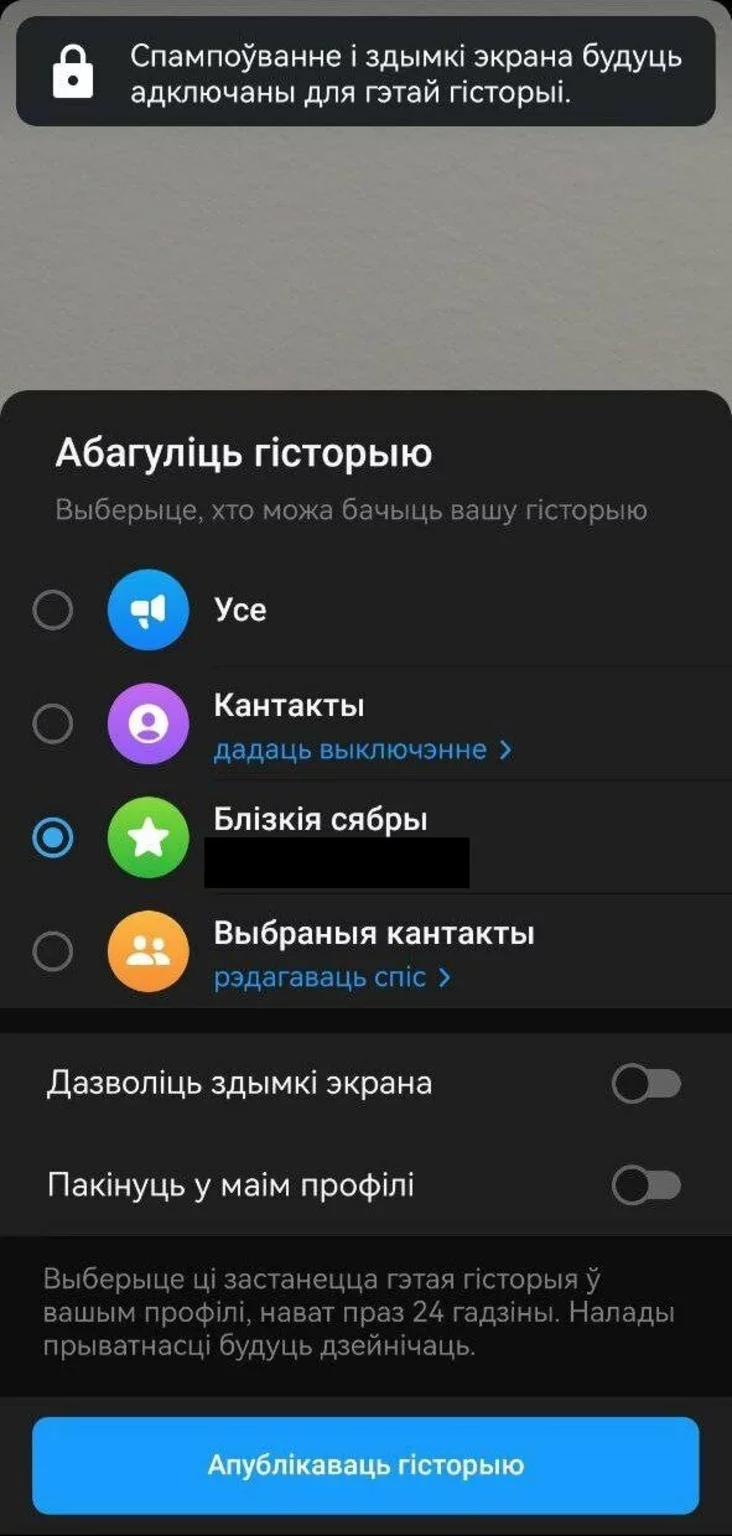Screen dimensions: 732x1536
Task: Tap the Апублікаваць гісторыю button
Action: [x=366, y=1465]
